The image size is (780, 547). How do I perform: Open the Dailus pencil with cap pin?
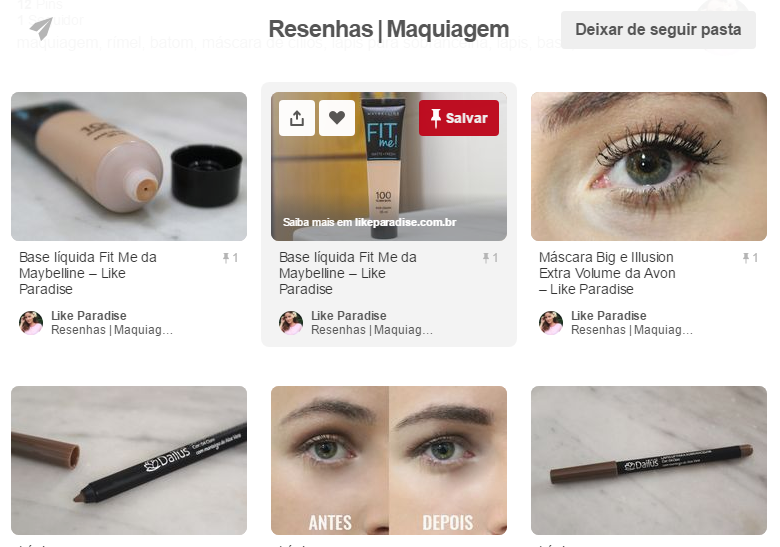(129, 460)
